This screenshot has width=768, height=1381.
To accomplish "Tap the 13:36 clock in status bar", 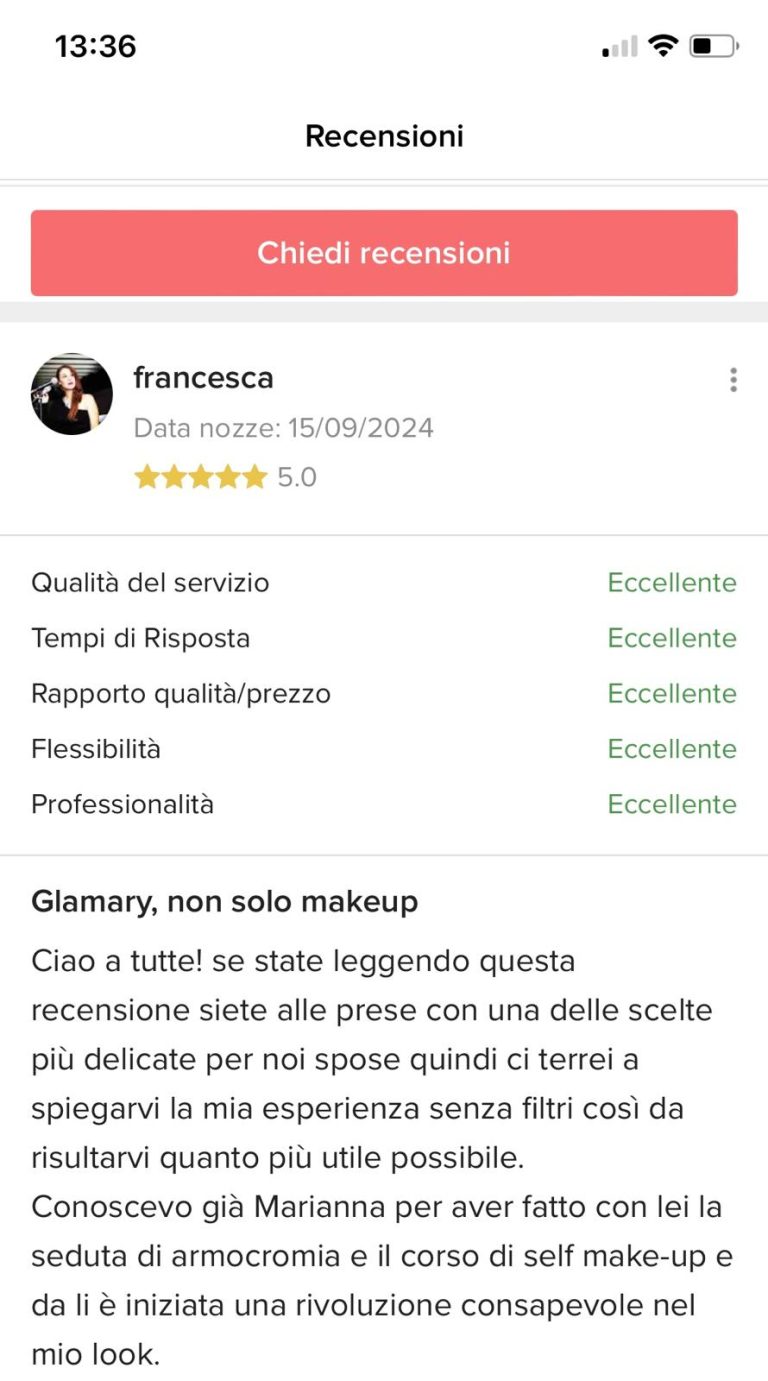I will [95, 46].
